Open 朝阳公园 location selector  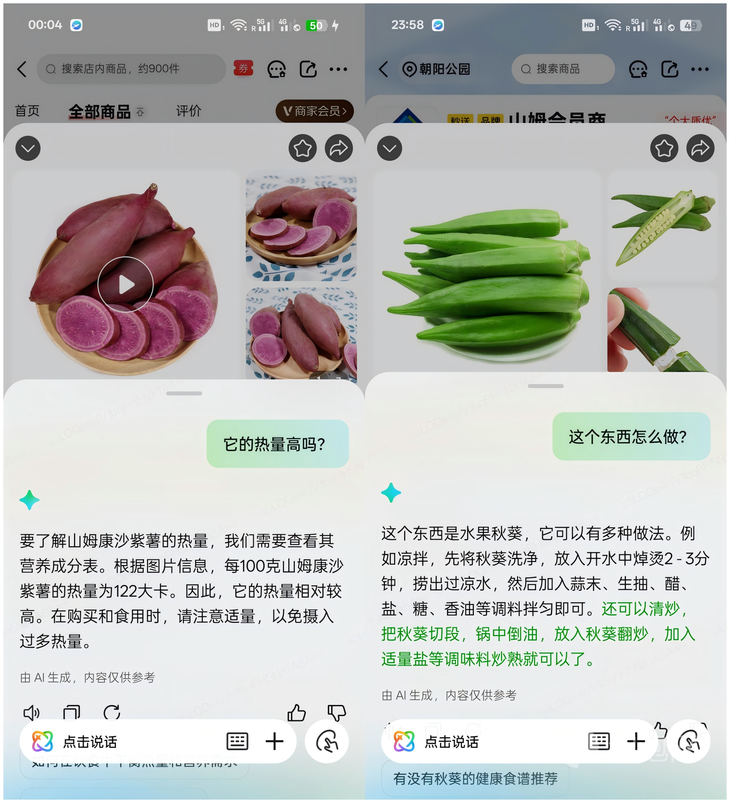[x=436, y=69]
